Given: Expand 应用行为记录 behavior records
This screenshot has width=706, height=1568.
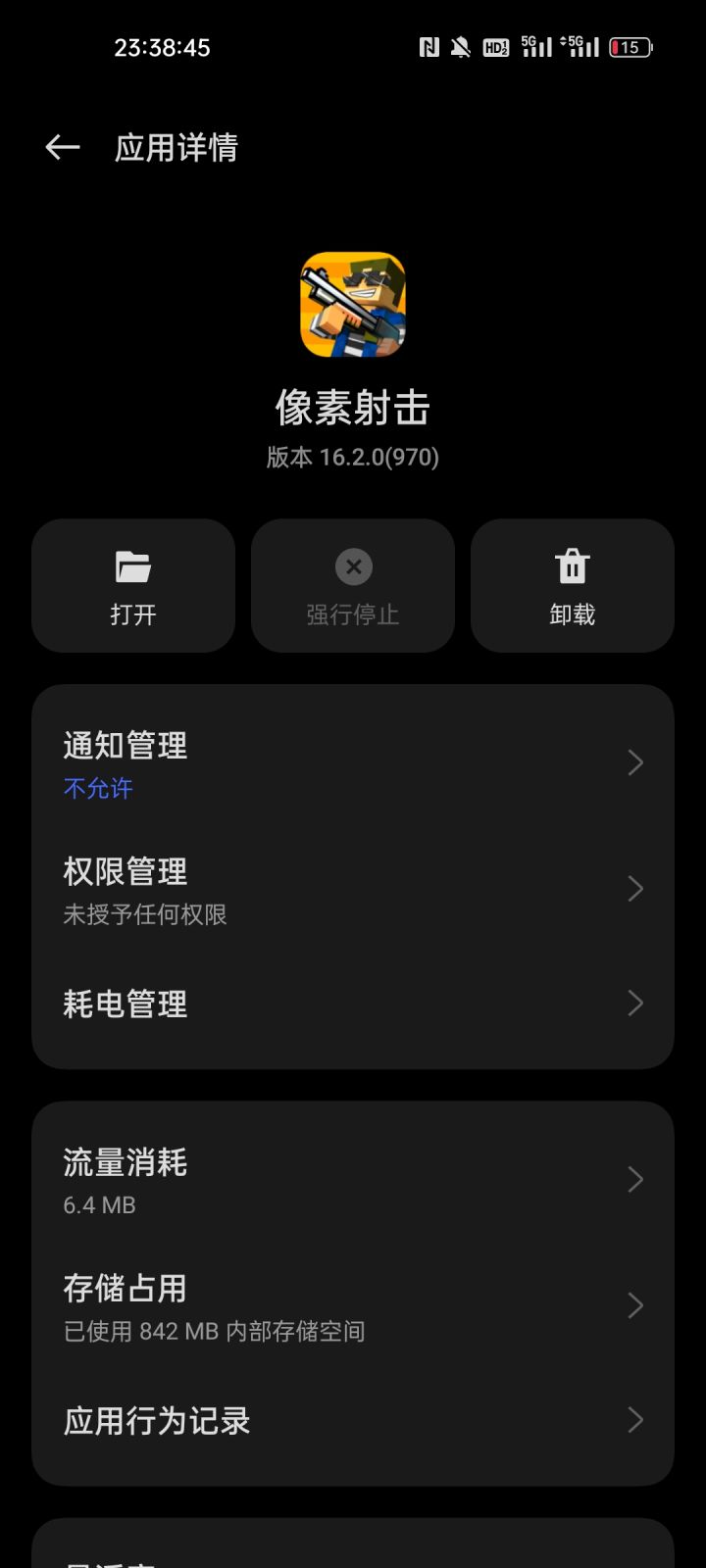Looking at the screenshot, I should pyautogui.click(x=353, y=1421).
